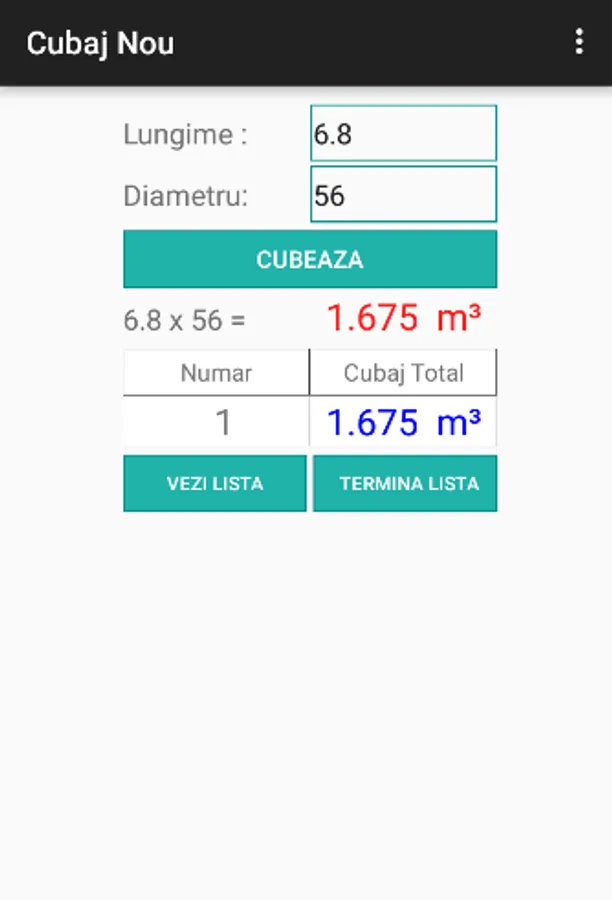This screenshot has width=612, height=900.
Task: Finish the list with TERMINA LISTA
Action: [x=405, y=484]
